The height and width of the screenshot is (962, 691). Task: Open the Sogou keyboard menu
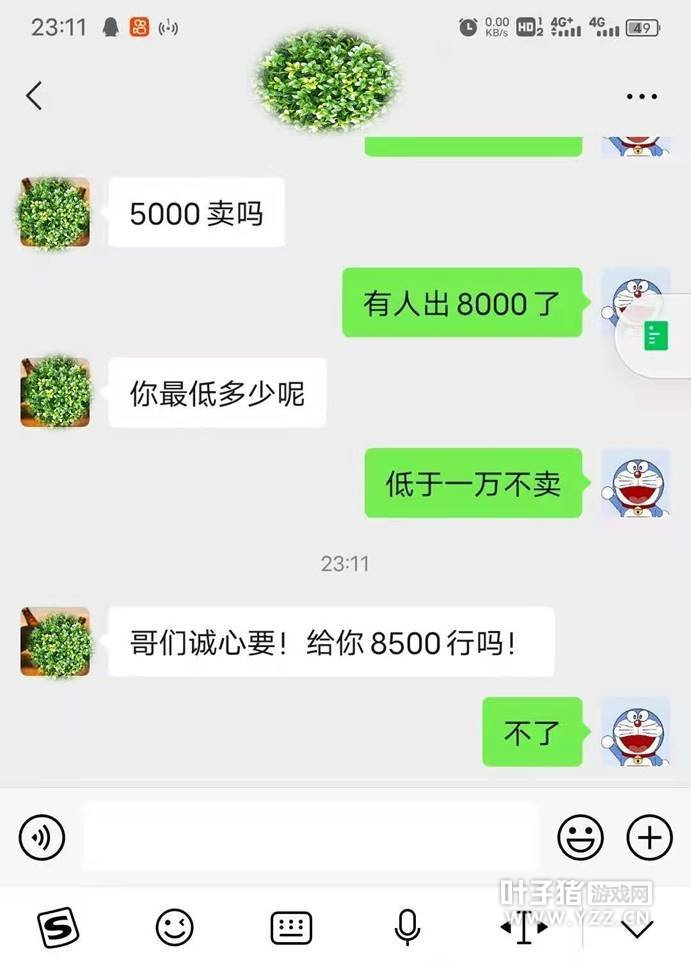[59, 928]
